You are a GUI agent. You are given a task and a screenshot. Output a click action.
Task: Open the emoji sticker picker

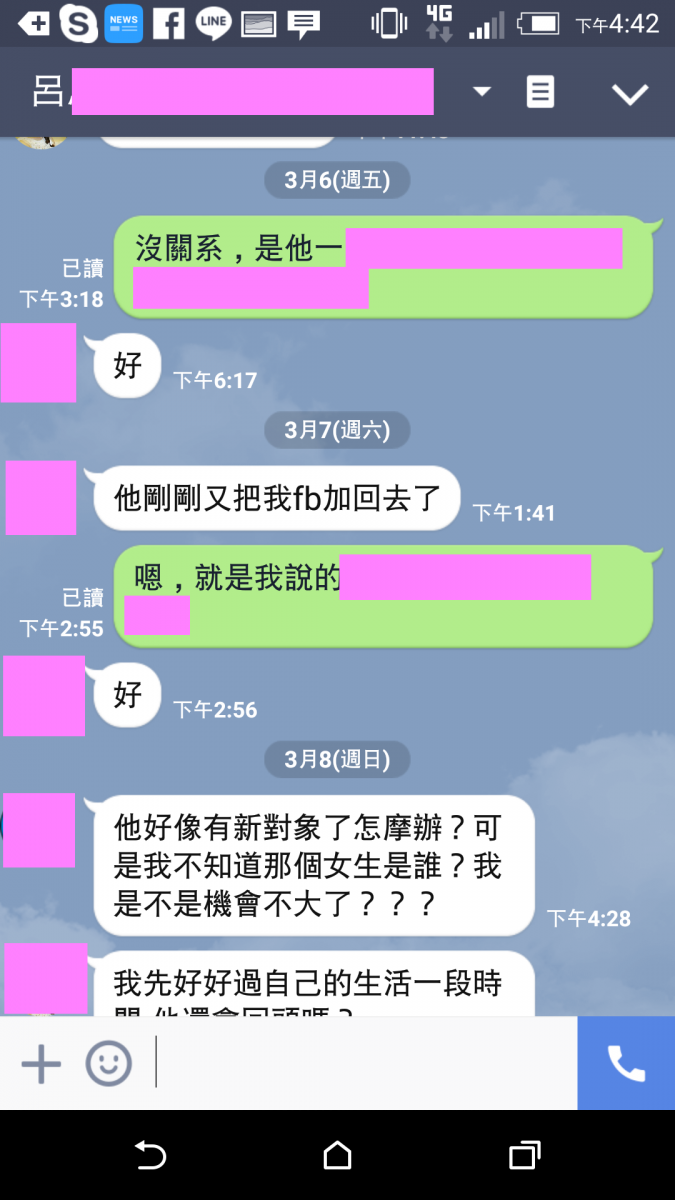(x=108, y=1064)
